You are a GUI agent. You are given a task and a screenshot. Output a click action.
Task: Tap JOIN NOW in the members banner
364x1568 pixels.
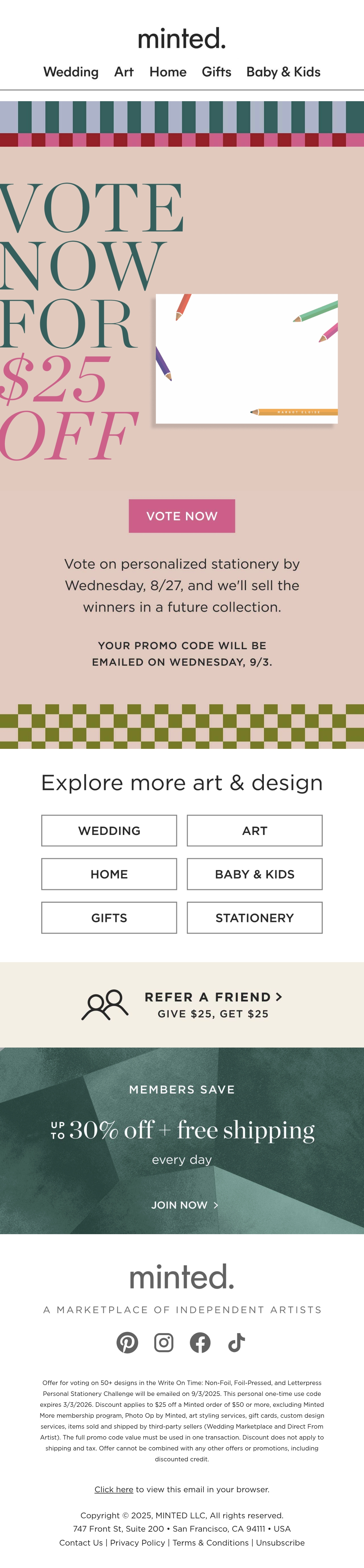(184, 1204)
